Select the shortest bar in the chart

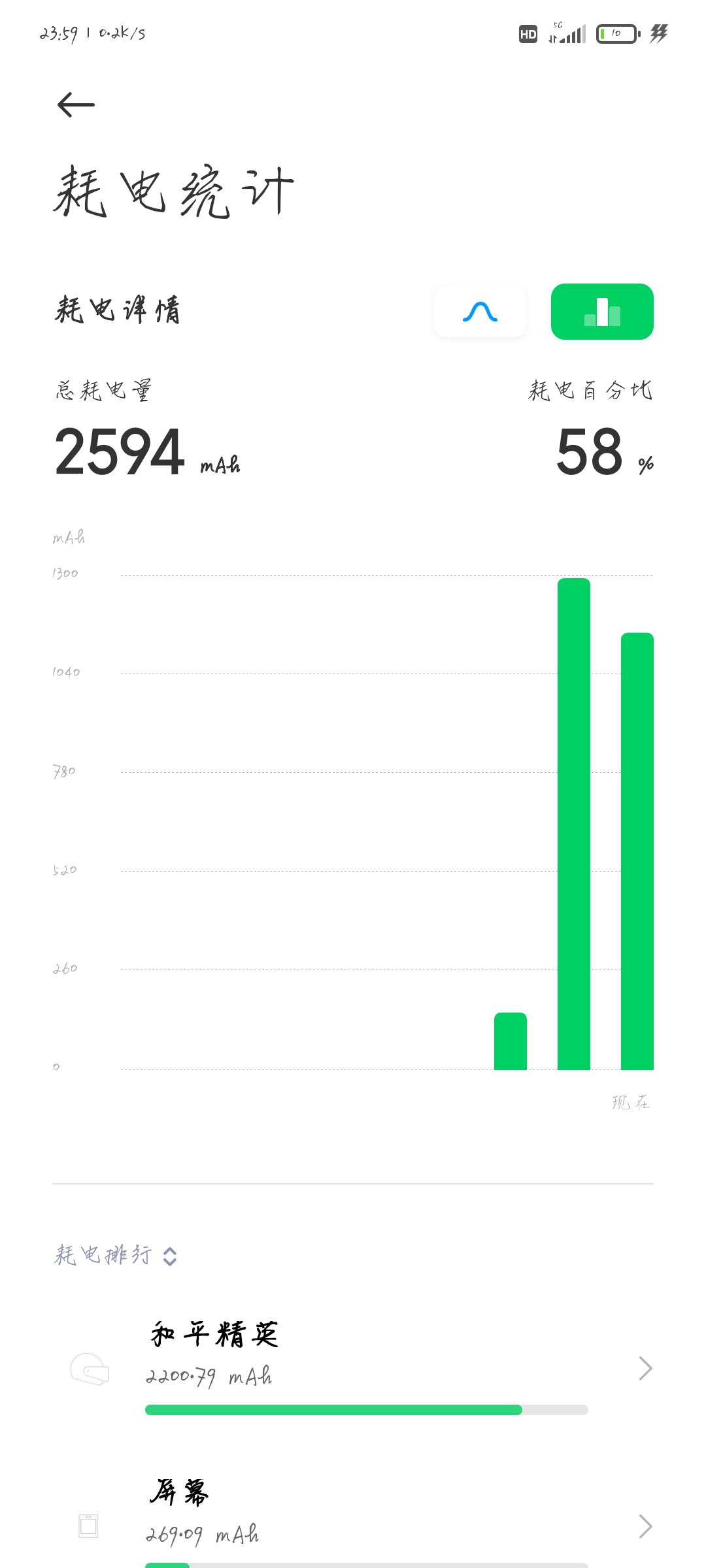[511, 1041]
